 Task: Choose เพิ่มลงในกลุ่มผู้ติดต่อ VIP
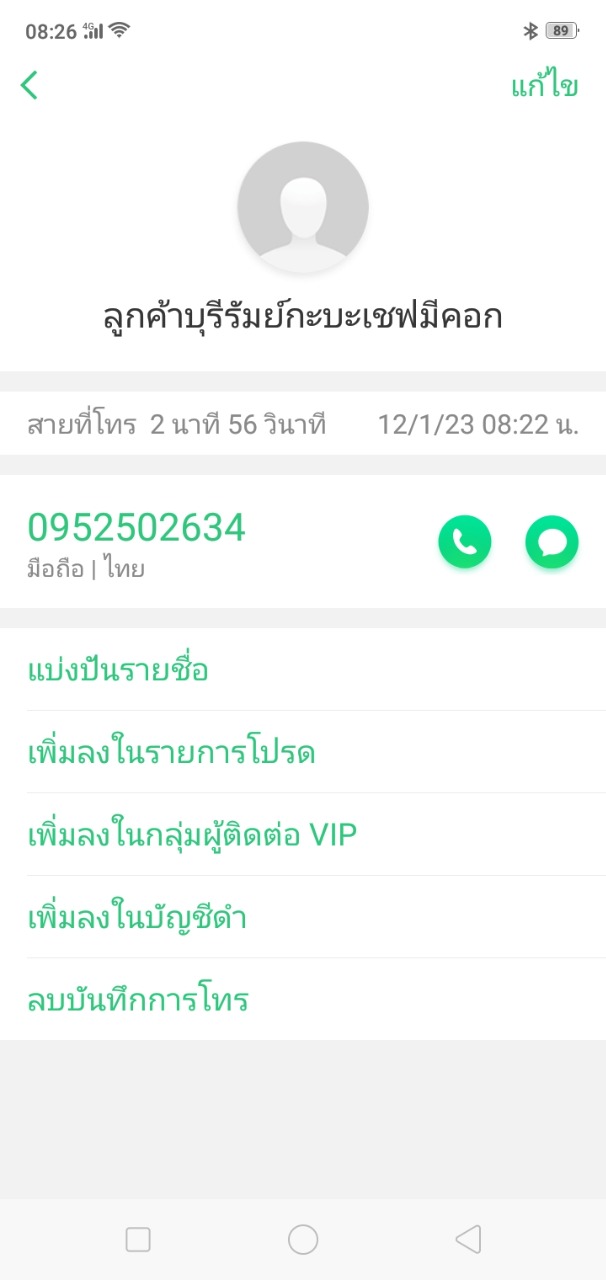pyautogui.click(x=192, y=834)
